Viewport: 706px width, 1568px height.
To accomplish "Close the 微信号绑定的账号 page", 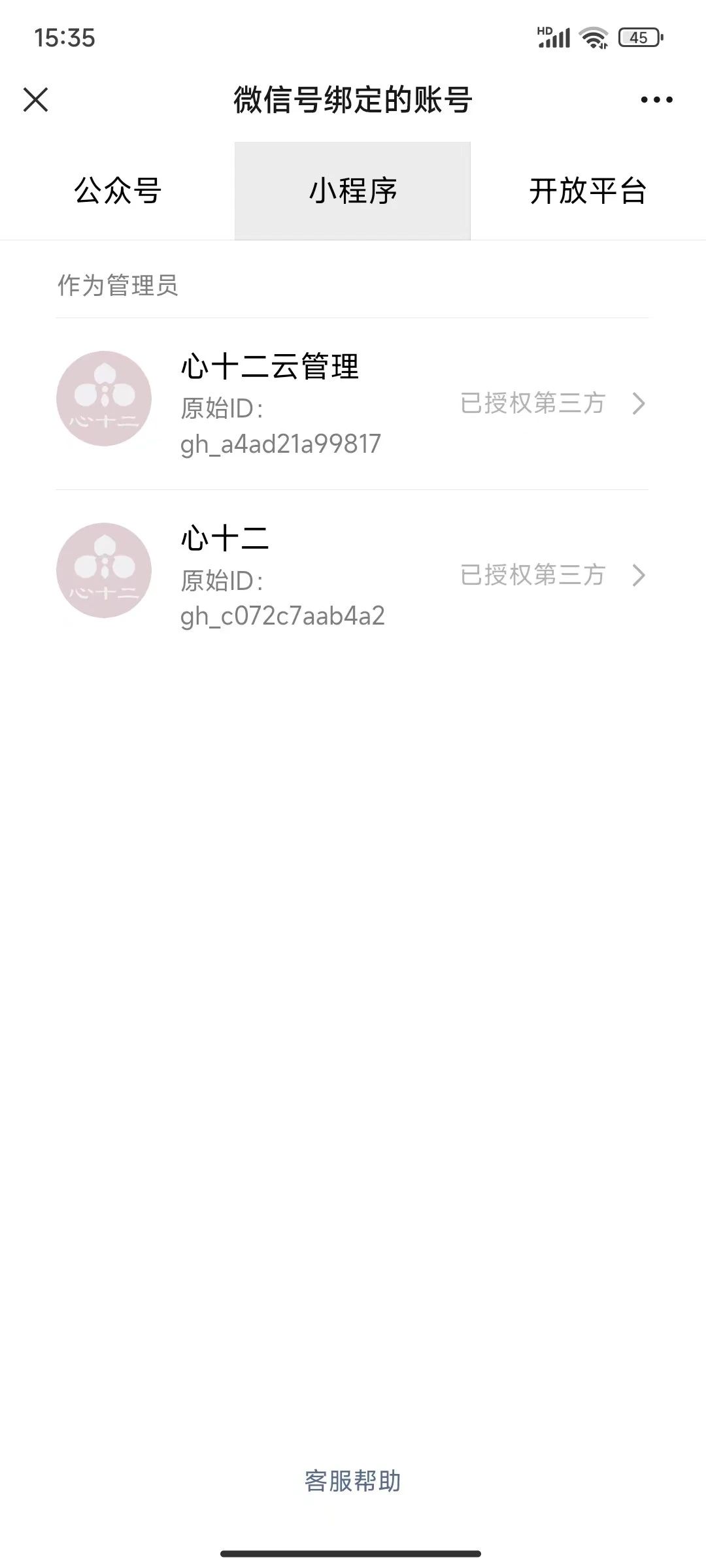I will coord(35,100).
